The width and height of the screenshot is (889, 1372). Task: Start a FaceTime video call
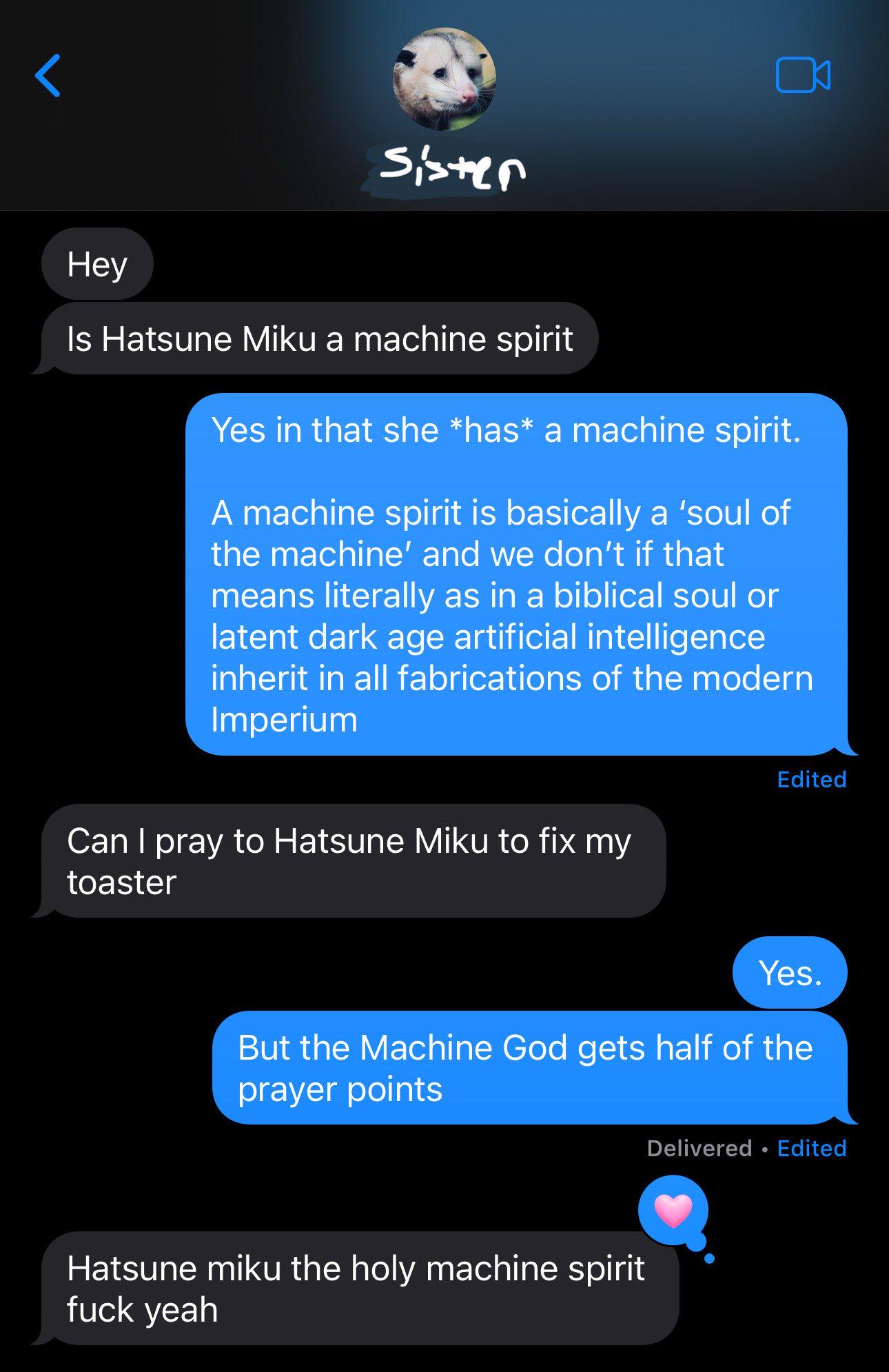tap(803, 75)
